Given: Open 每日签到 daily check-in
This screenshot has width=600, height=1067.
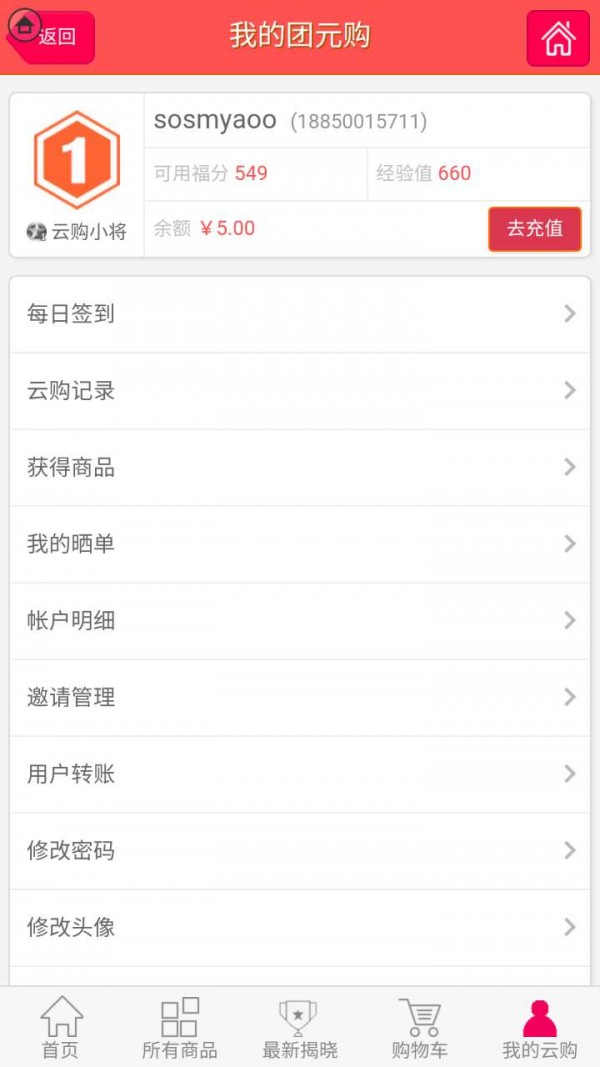Looking at the screenshot, I should click(300, 314).
